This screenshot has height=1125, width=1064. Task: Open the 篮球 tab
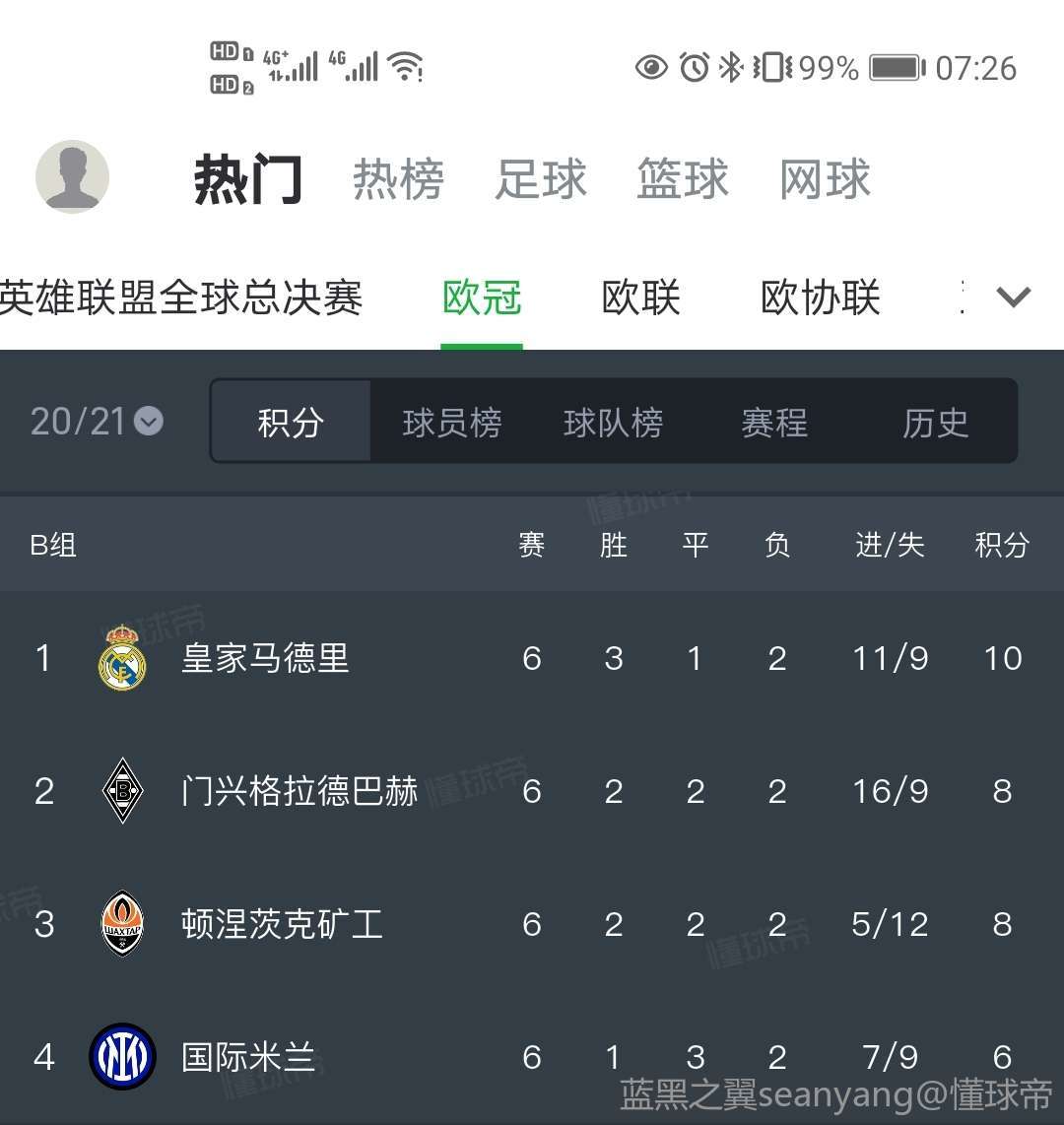click(x=682, y=179)
